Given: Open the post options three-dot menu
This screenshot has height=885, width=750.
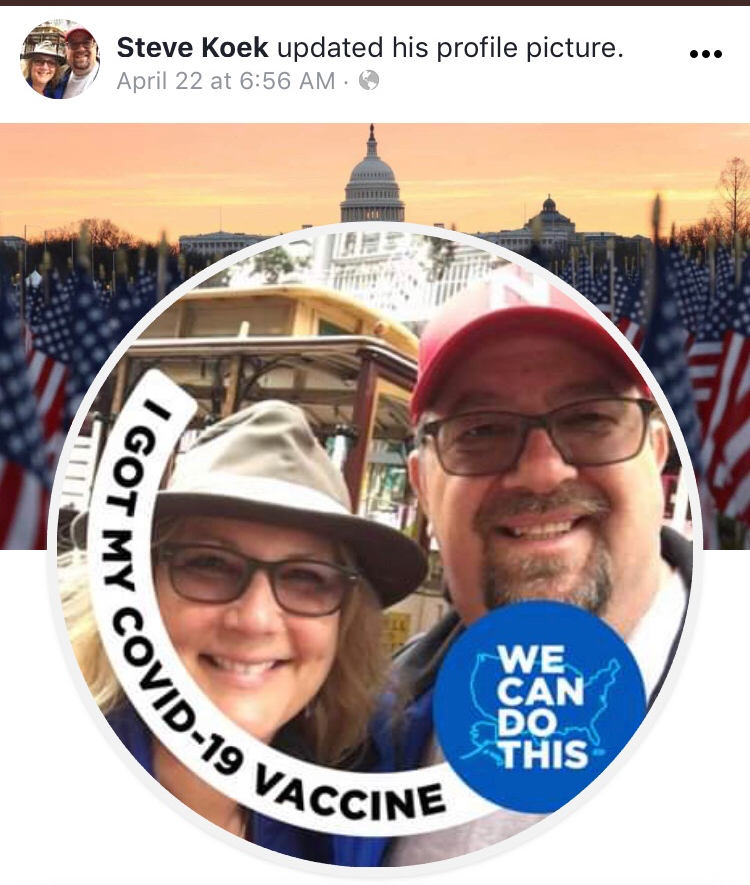Looking at the screenshot, I should (x=705, y=55).
